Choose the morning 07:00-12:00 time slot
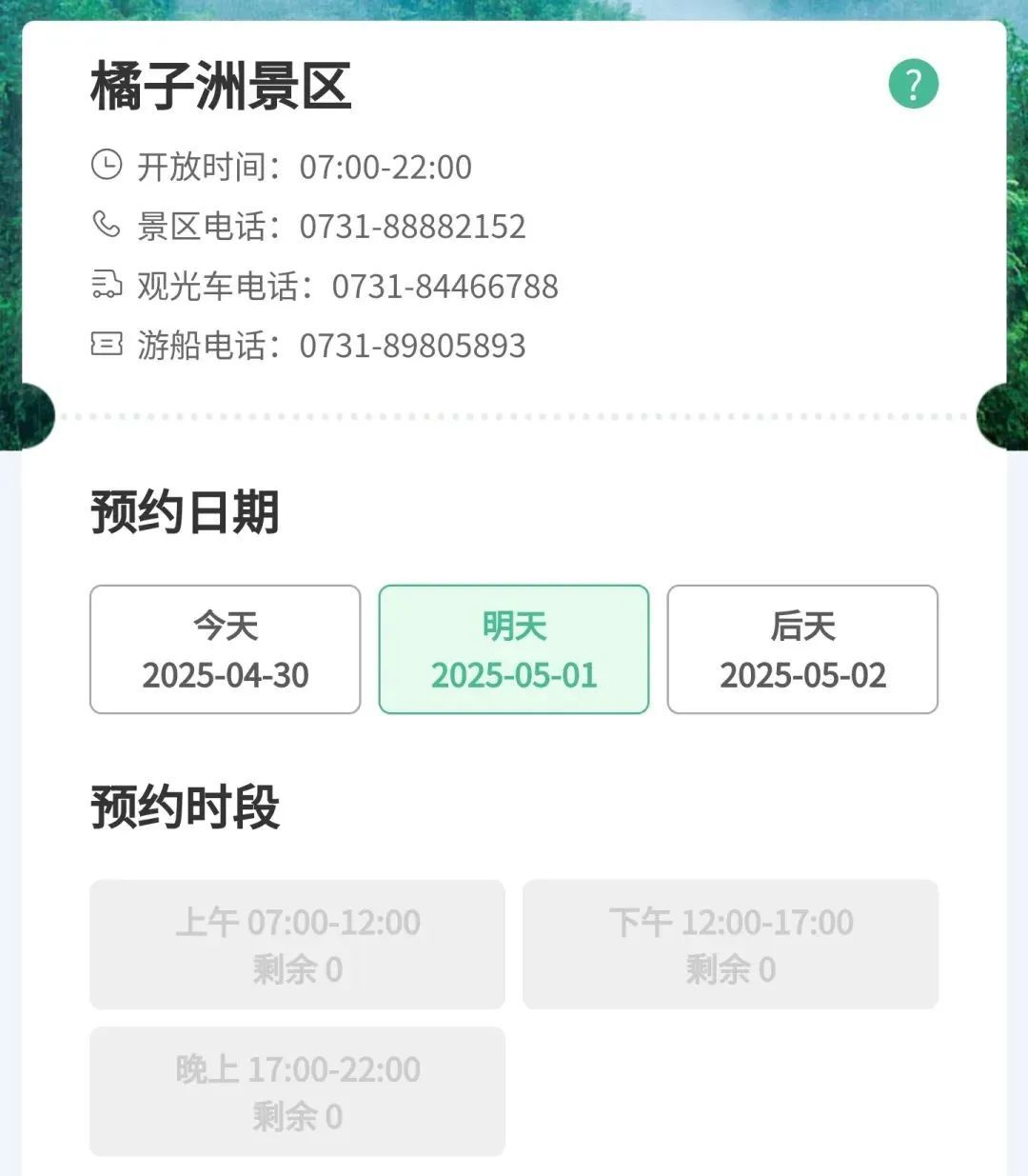This screenshot has height=1176, width=1028. (x=297, y=944)
